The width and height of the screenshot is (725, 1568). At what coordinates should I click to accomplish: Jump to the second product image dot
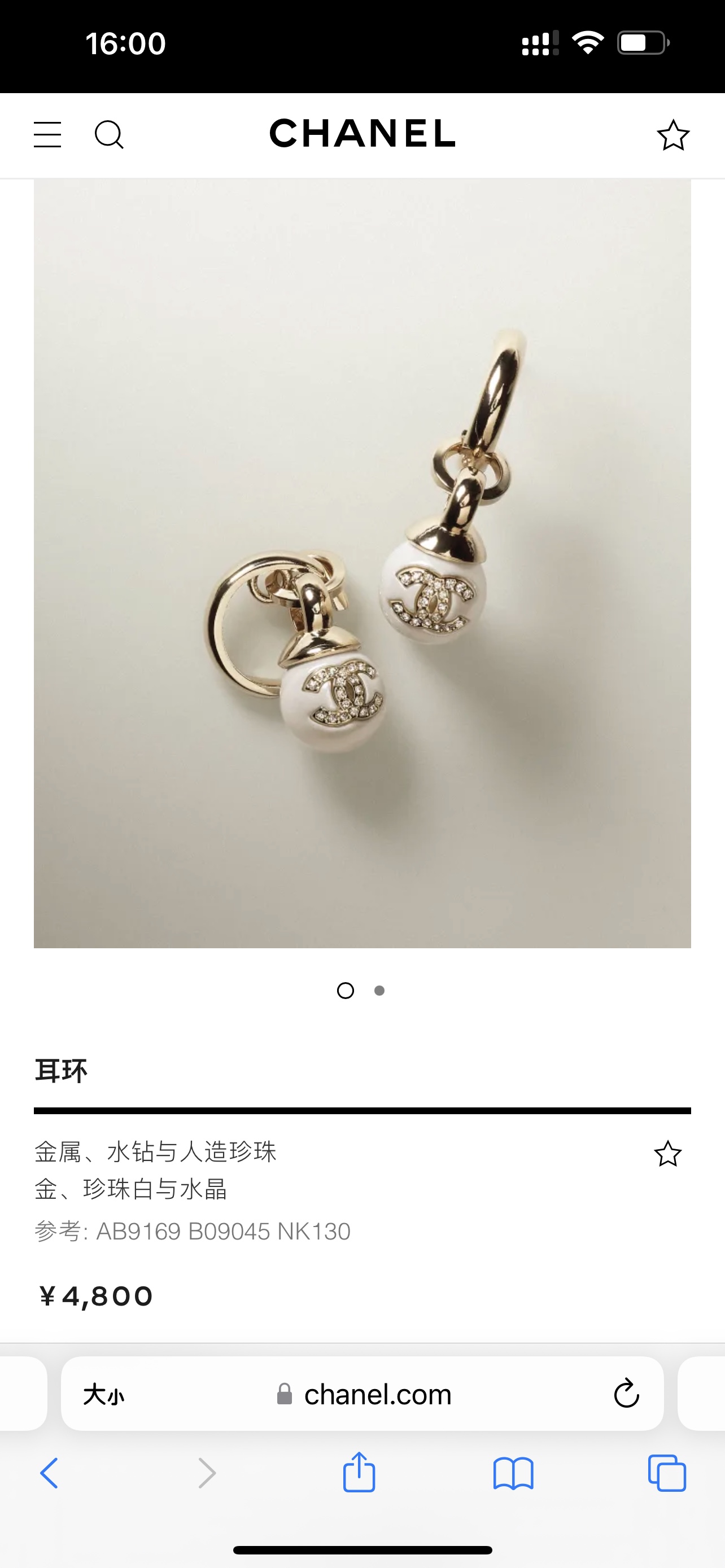tap(379, 991)
